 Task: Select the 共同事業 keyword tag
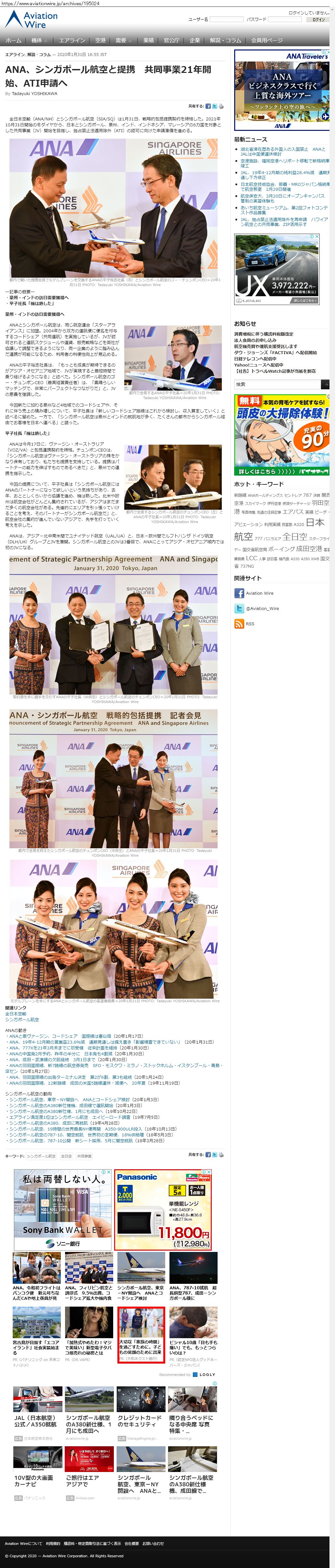(x=84, y=1156)
